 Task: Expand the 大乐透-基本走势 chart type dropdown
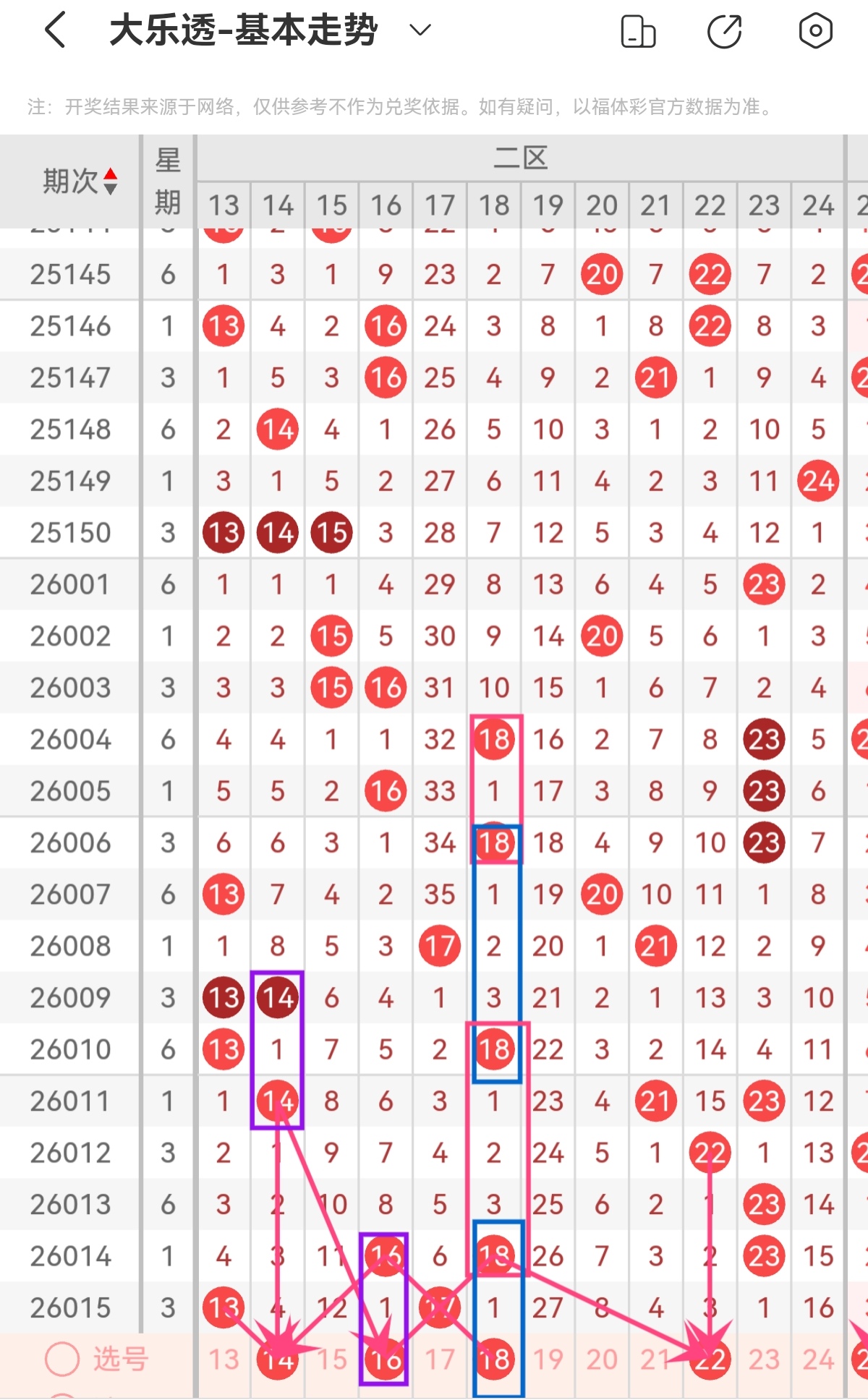[420, 30]
